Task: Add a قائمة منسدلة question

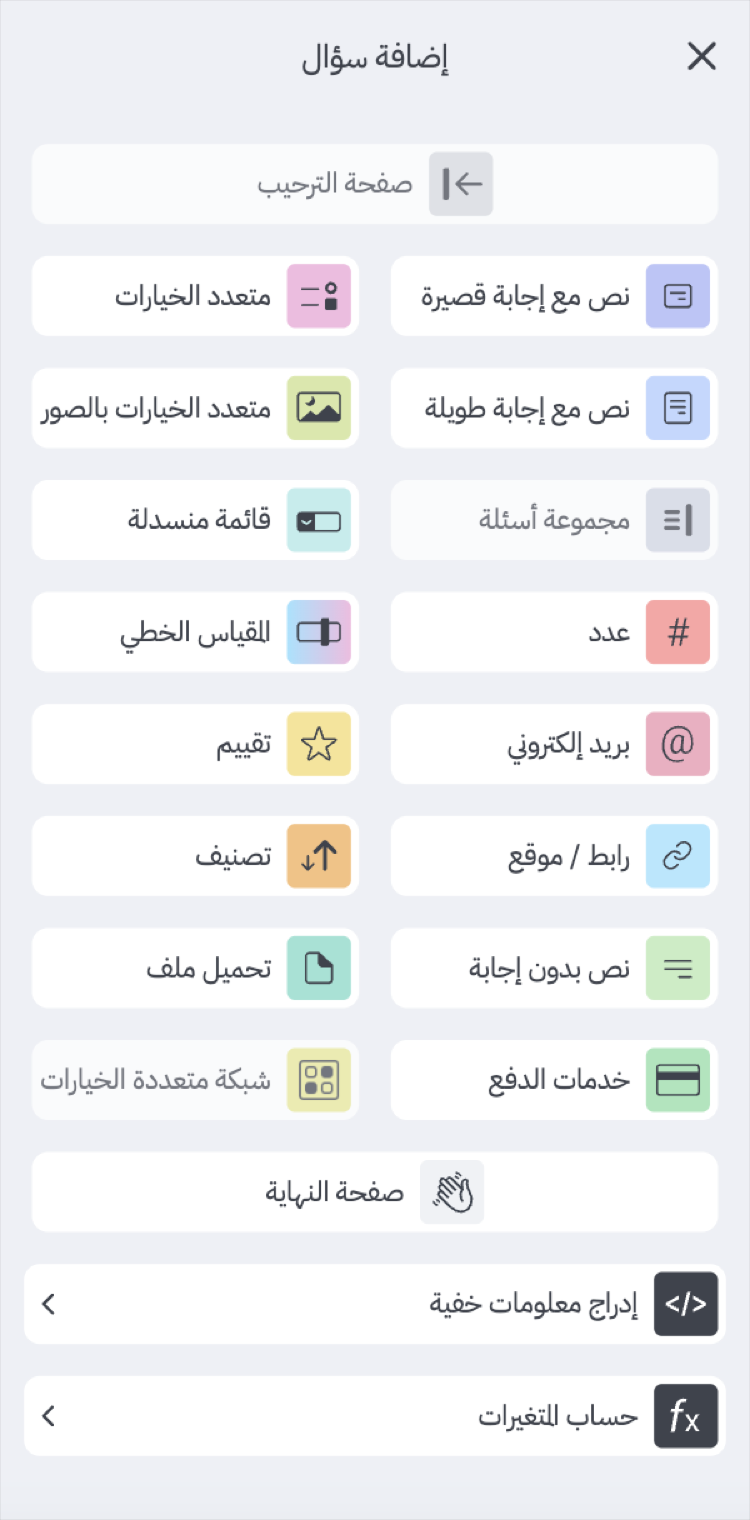Action: click(x=195, y=520)
